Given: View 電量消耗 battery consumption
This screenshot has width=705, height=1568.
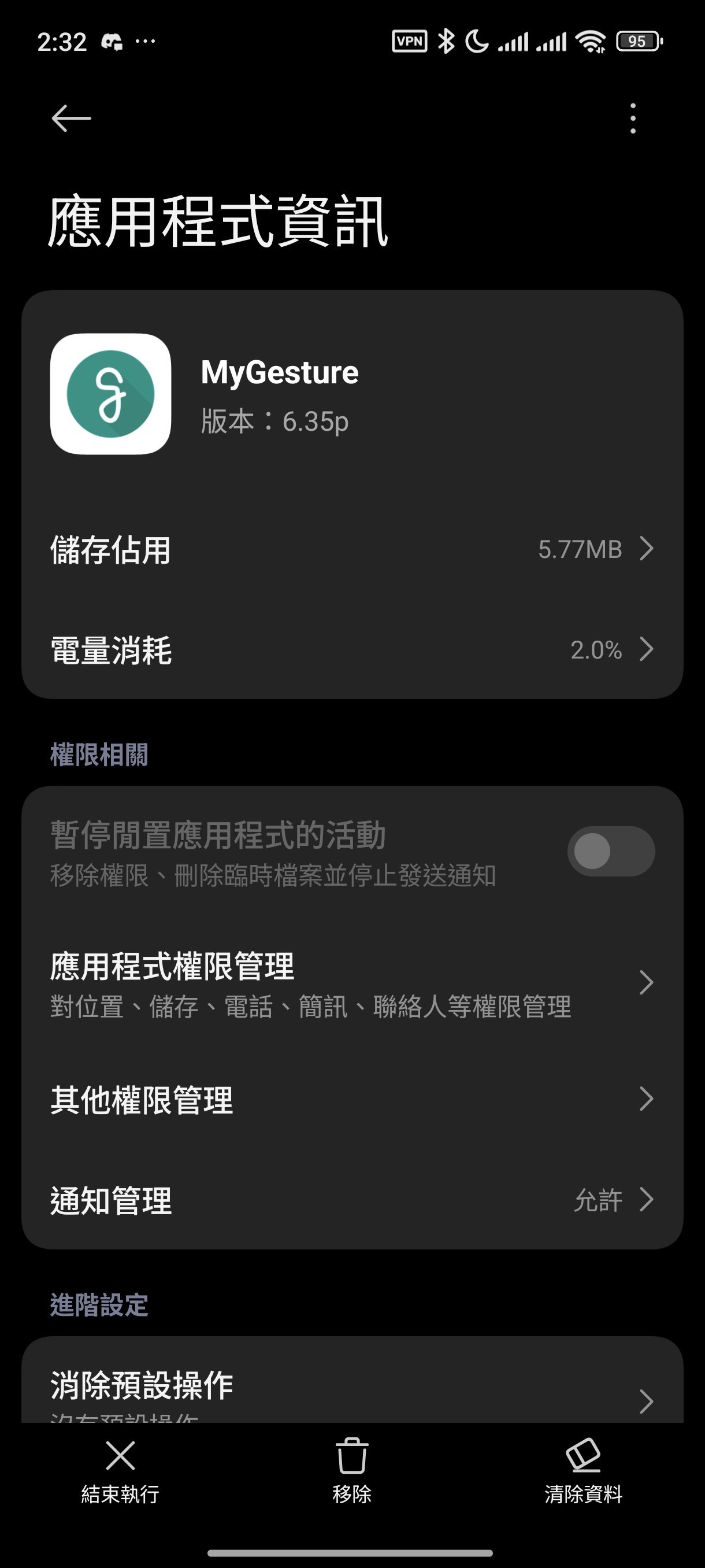Looking at the screenshot, I should [x=352, y=649].
